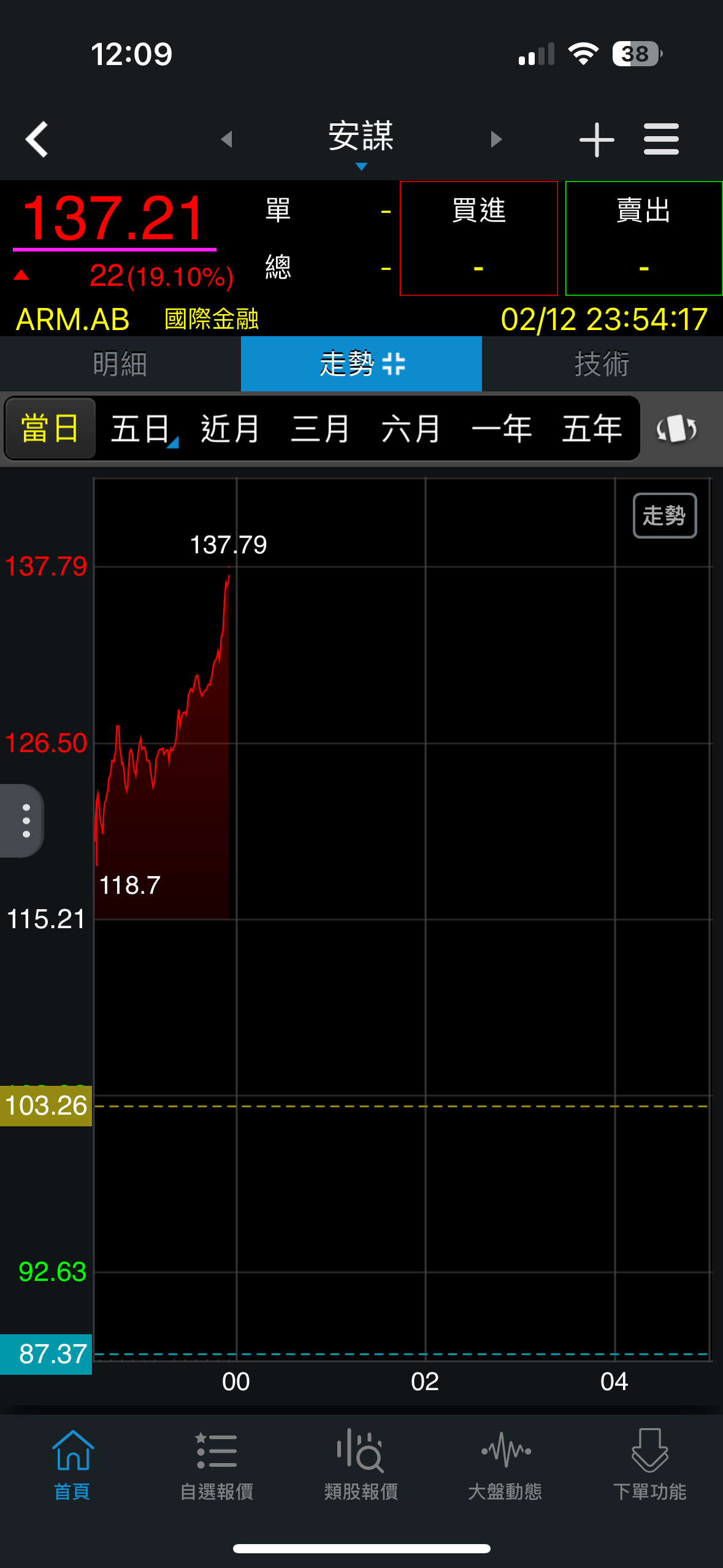Expand the side handle with three dots
Image resolution: width=723 pixels, height=1568 pixels.
click(x=25, y=820)
